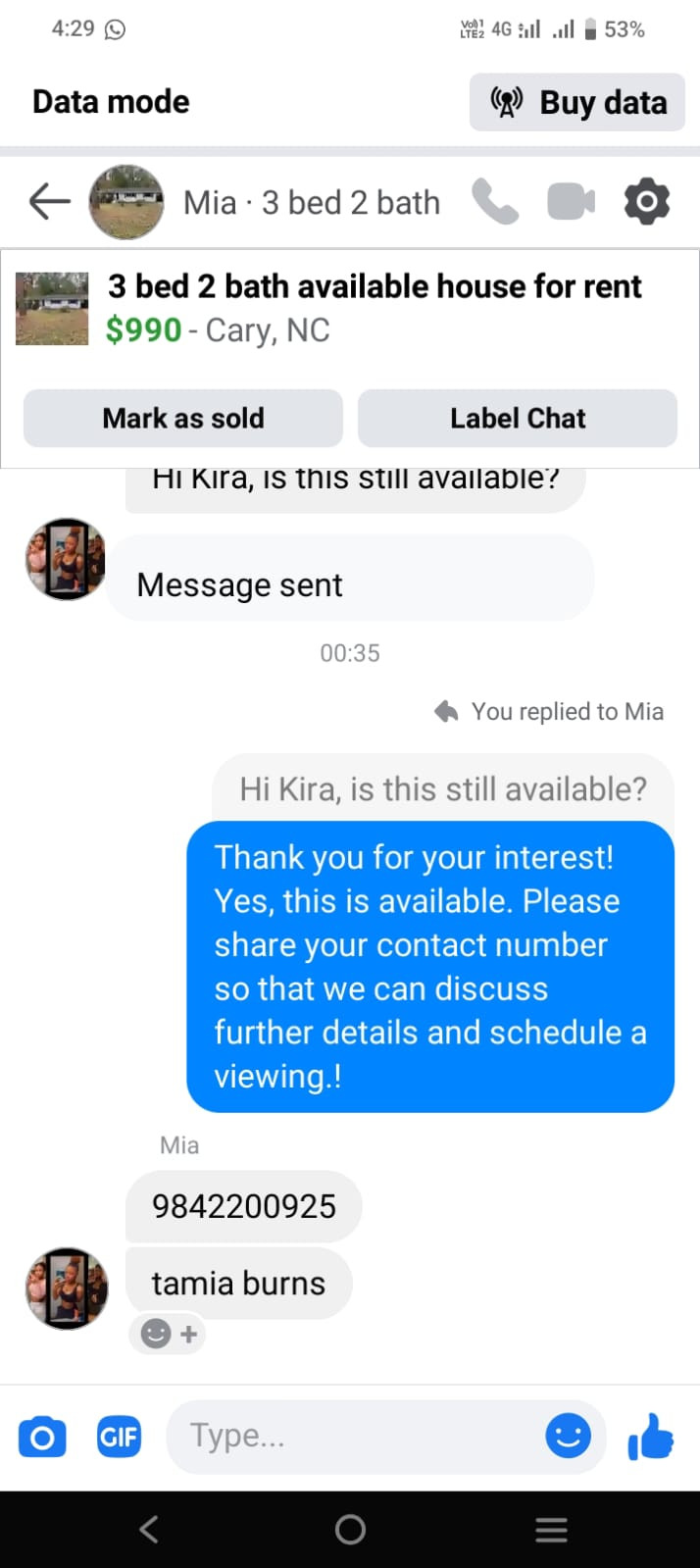This screenshot has height=1568, width=700.
Task: Open the camera to send a photo
Action: tap(42, 1438)
